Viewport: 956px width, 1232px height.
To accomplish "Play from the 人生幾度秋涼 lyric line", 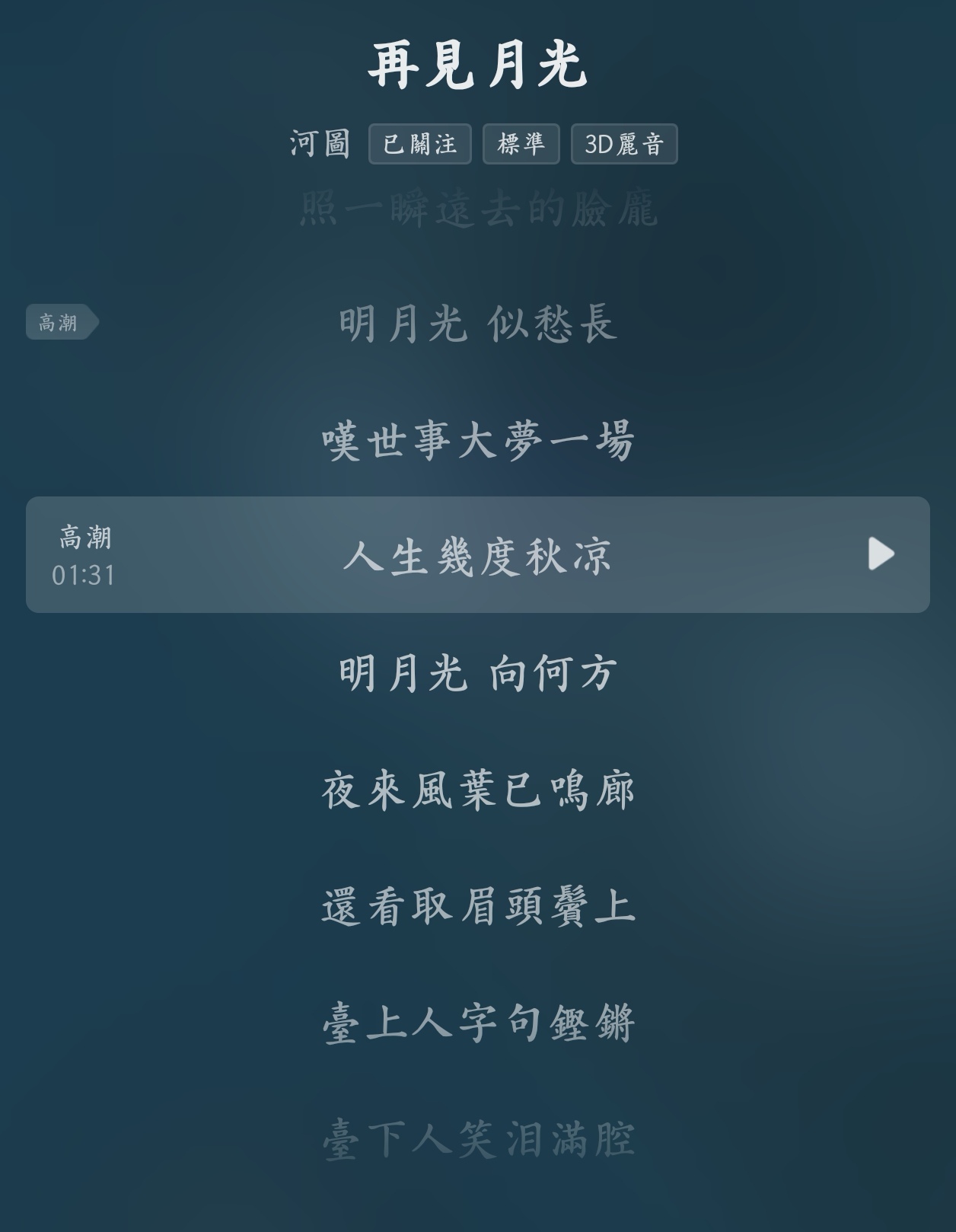I will click(x=881, y=554).
